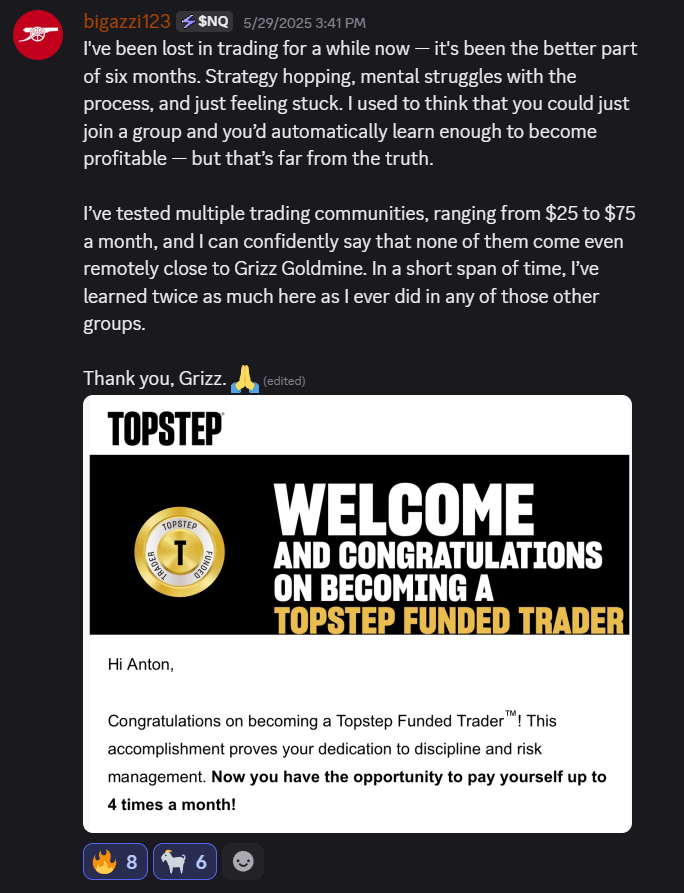Screen dimensions: 684x893
Task: Tap the bigazzi123 username
Action: (x=127, y=21)
